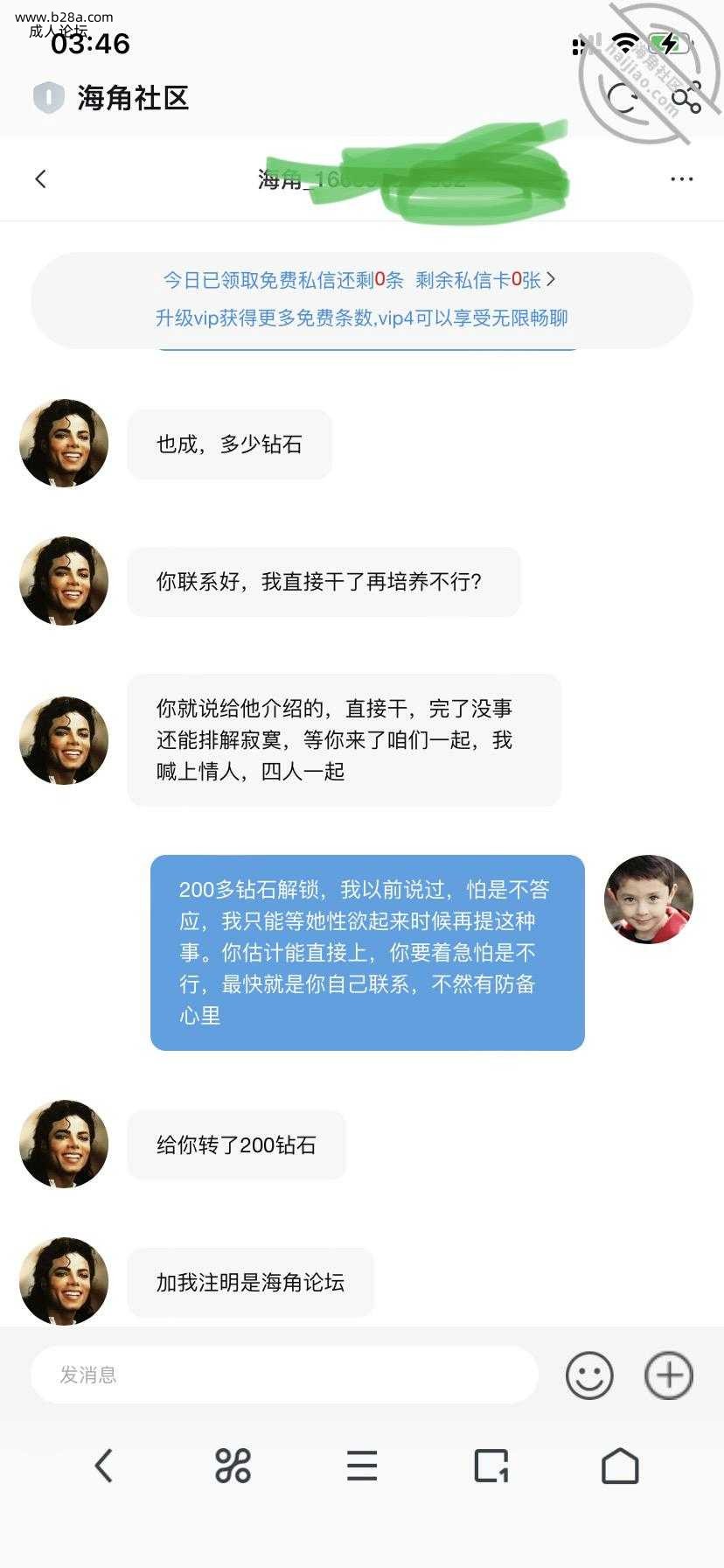Open the sender's avatar beside 也成，多少钻石
This screenshot has width=724, height=1568.
pyautogui.click(x=64, y=444)
